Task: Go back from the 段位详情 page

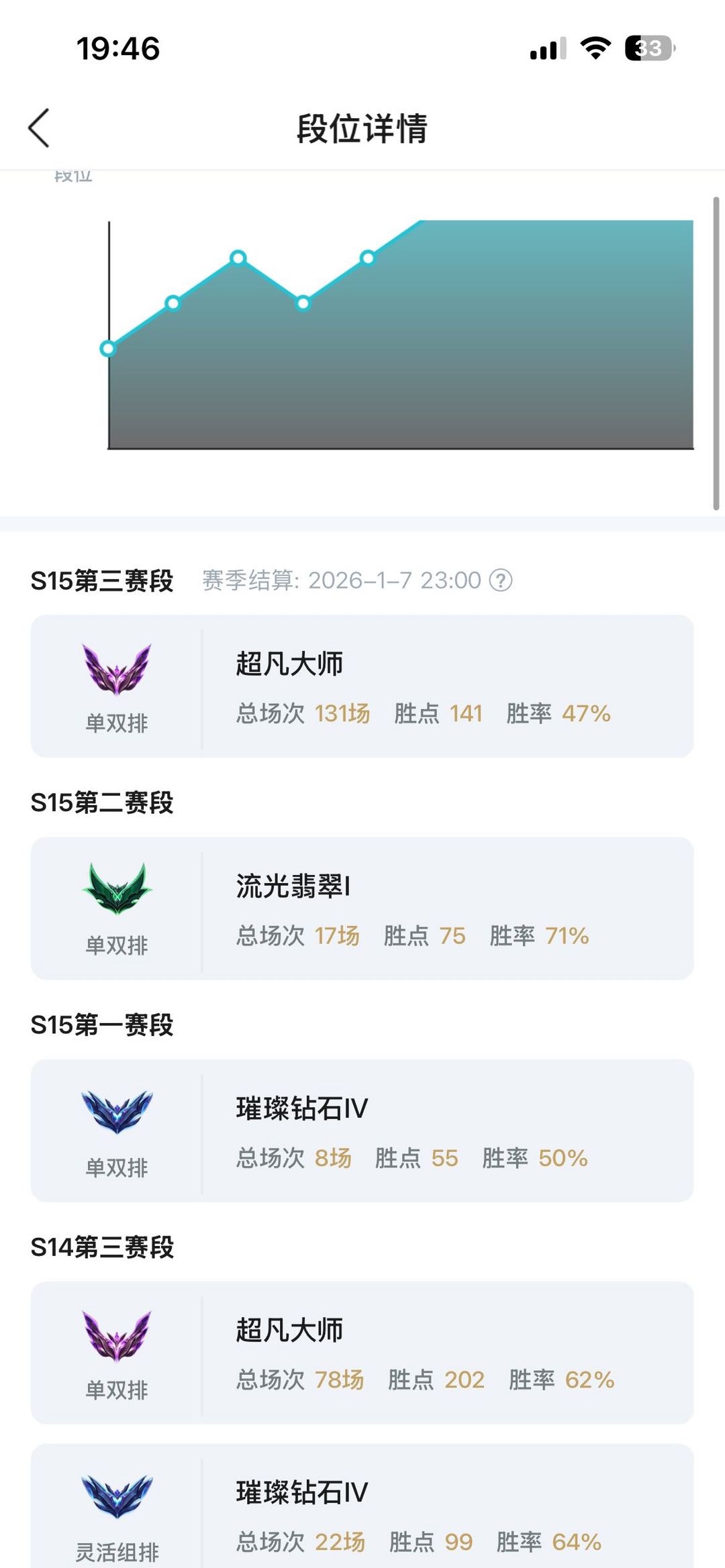Action: pos(39,127)
